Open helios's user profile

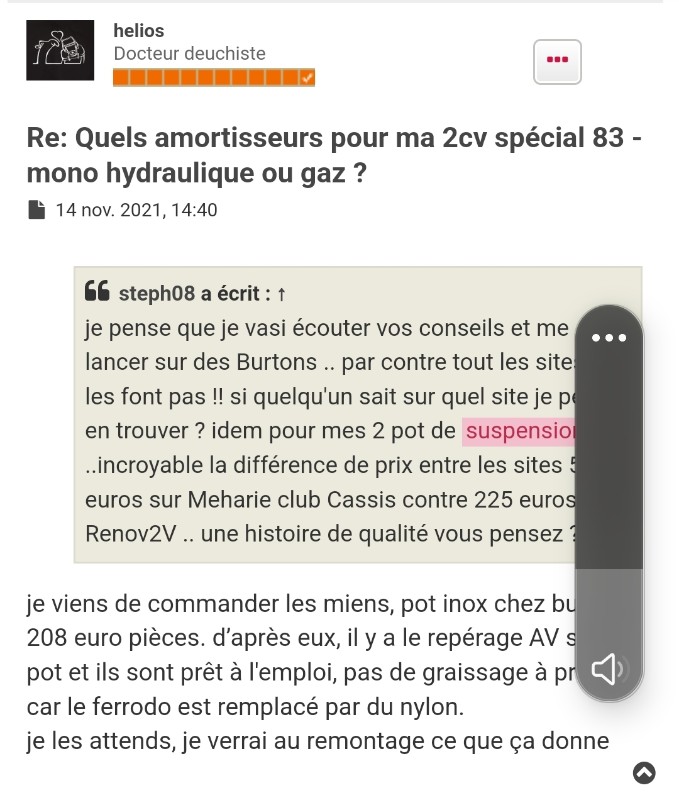point(138,31)
